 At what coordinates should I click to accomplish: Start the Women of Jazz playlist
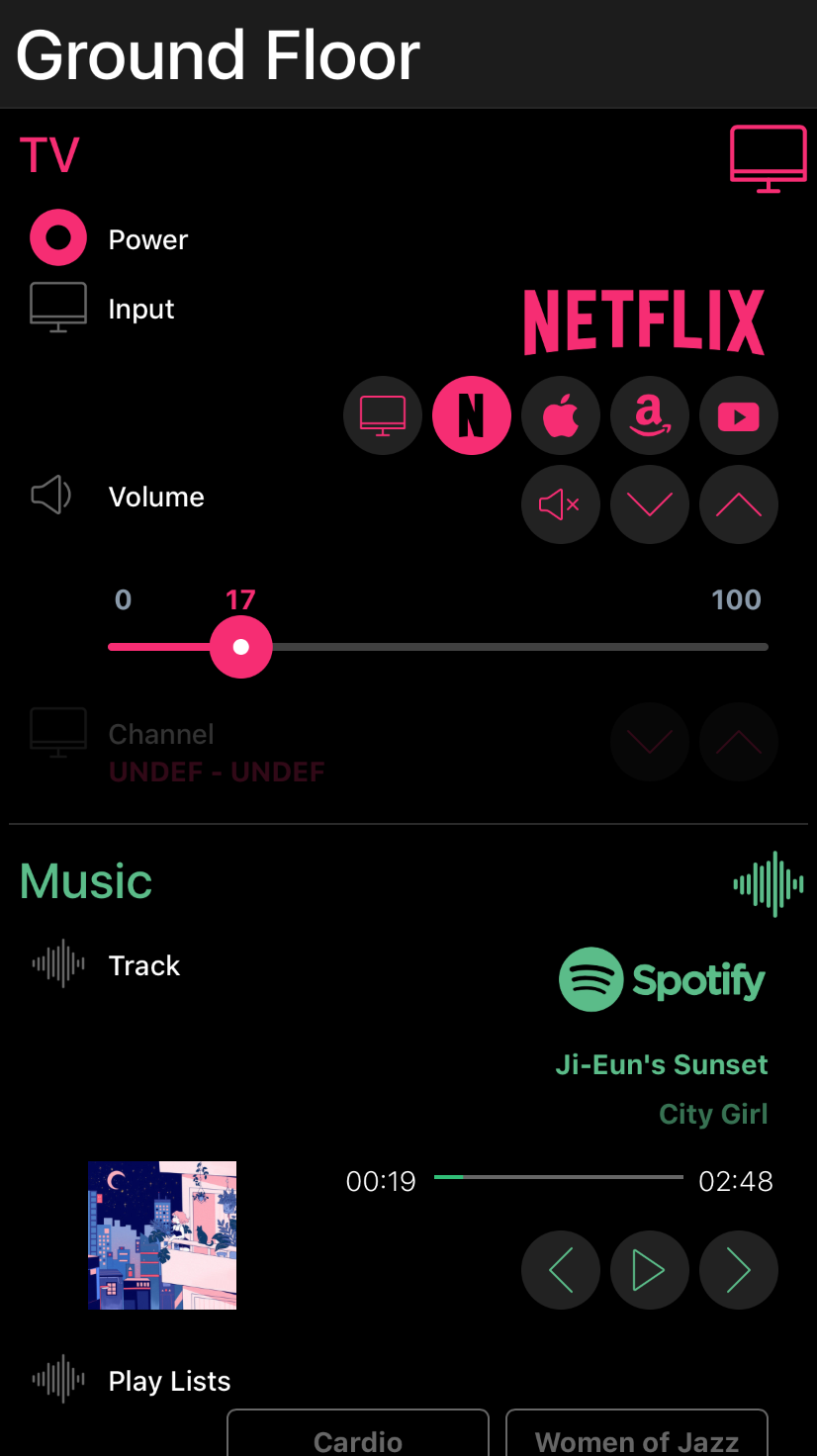coord(637,1436)
